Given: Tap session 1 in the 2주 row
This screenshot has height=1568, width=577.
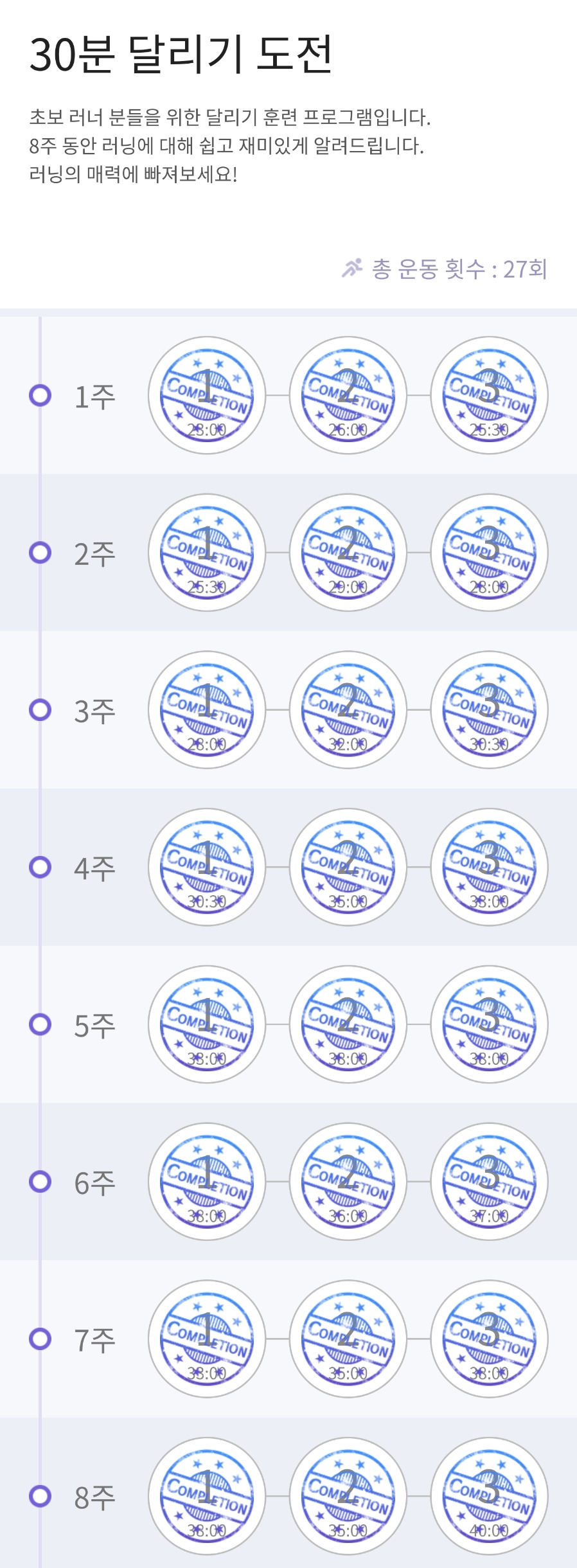Looking at the screenshot, I should (x=207, y=553).
